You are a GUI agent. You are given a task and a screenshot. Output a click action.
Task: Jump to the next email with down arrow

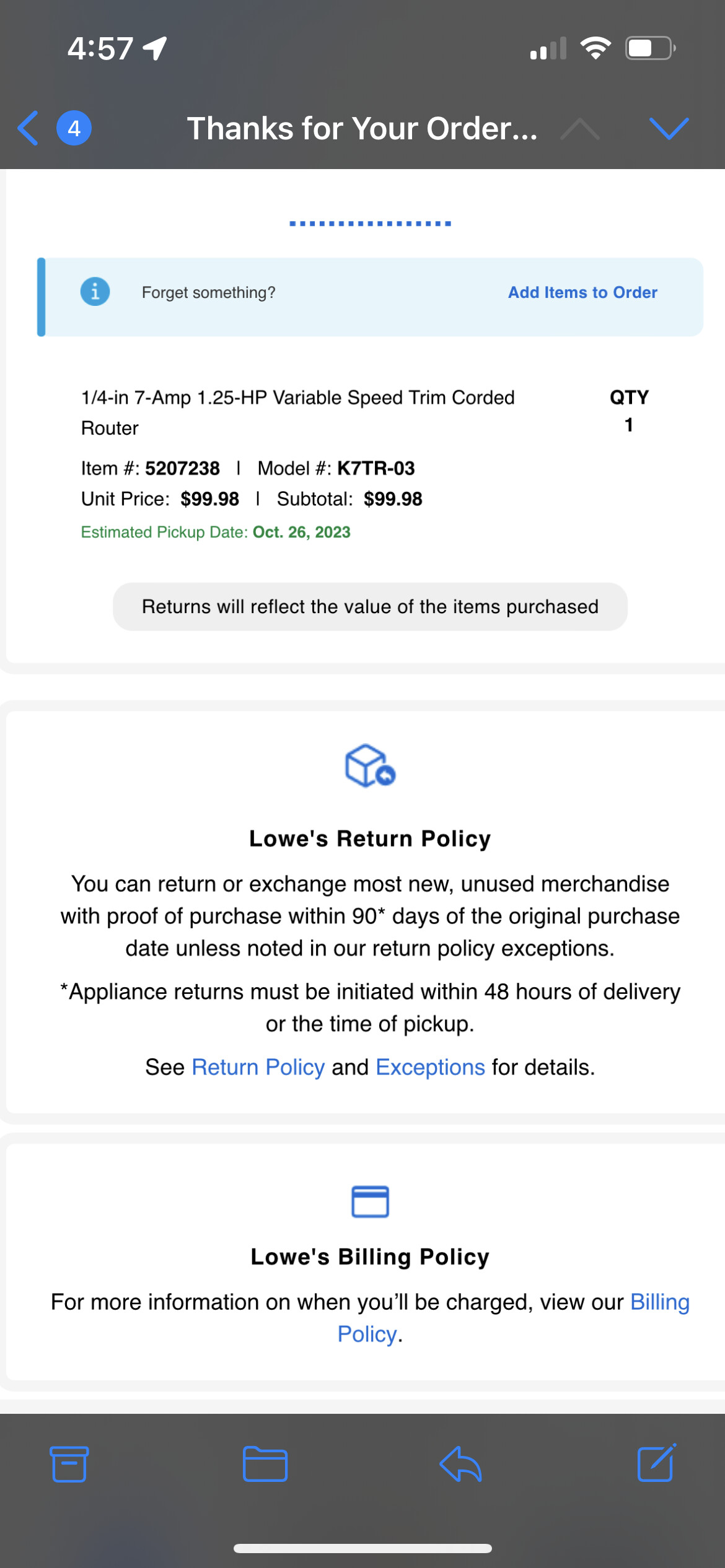(x=669, y=129)
